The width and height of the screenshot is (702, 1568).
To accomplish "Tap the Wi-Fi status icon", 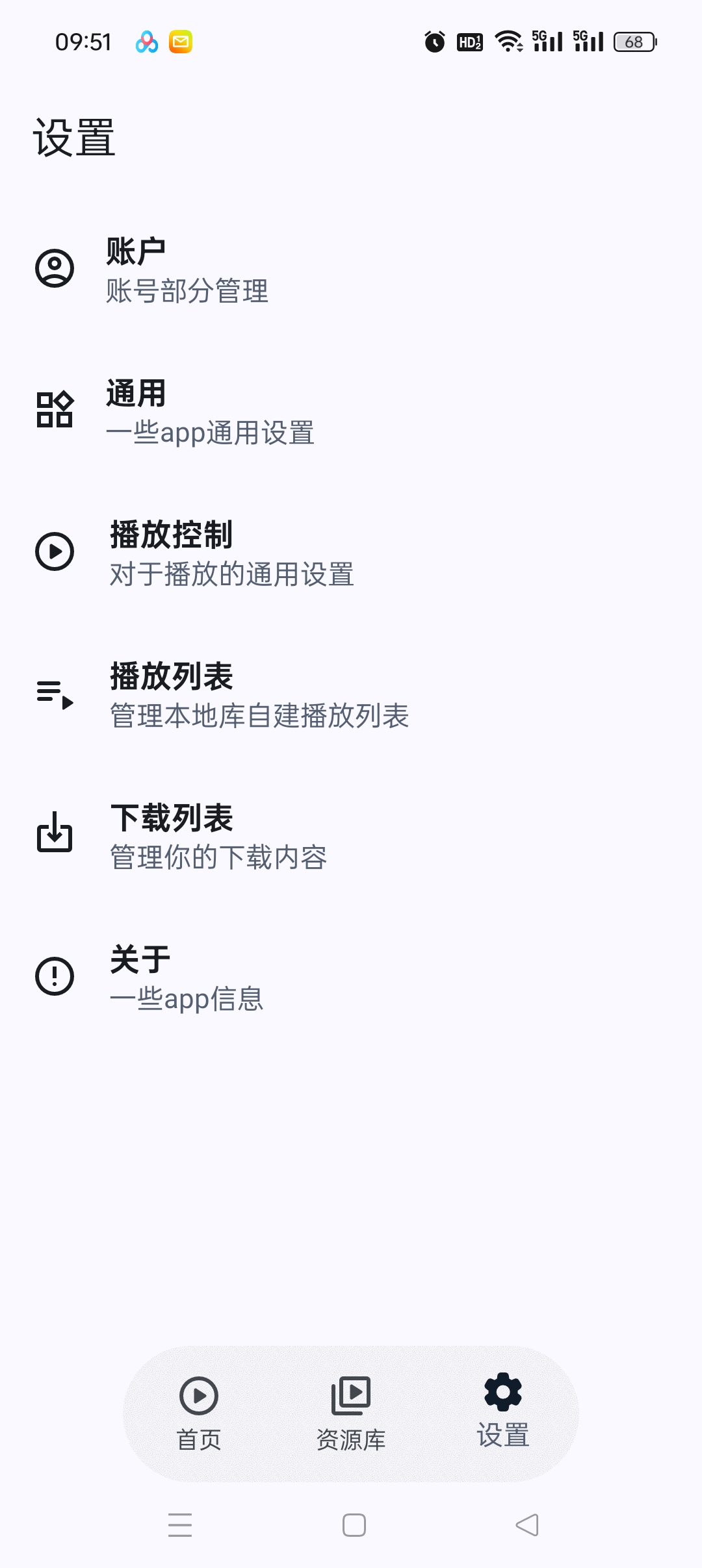I will coord(509,42).
